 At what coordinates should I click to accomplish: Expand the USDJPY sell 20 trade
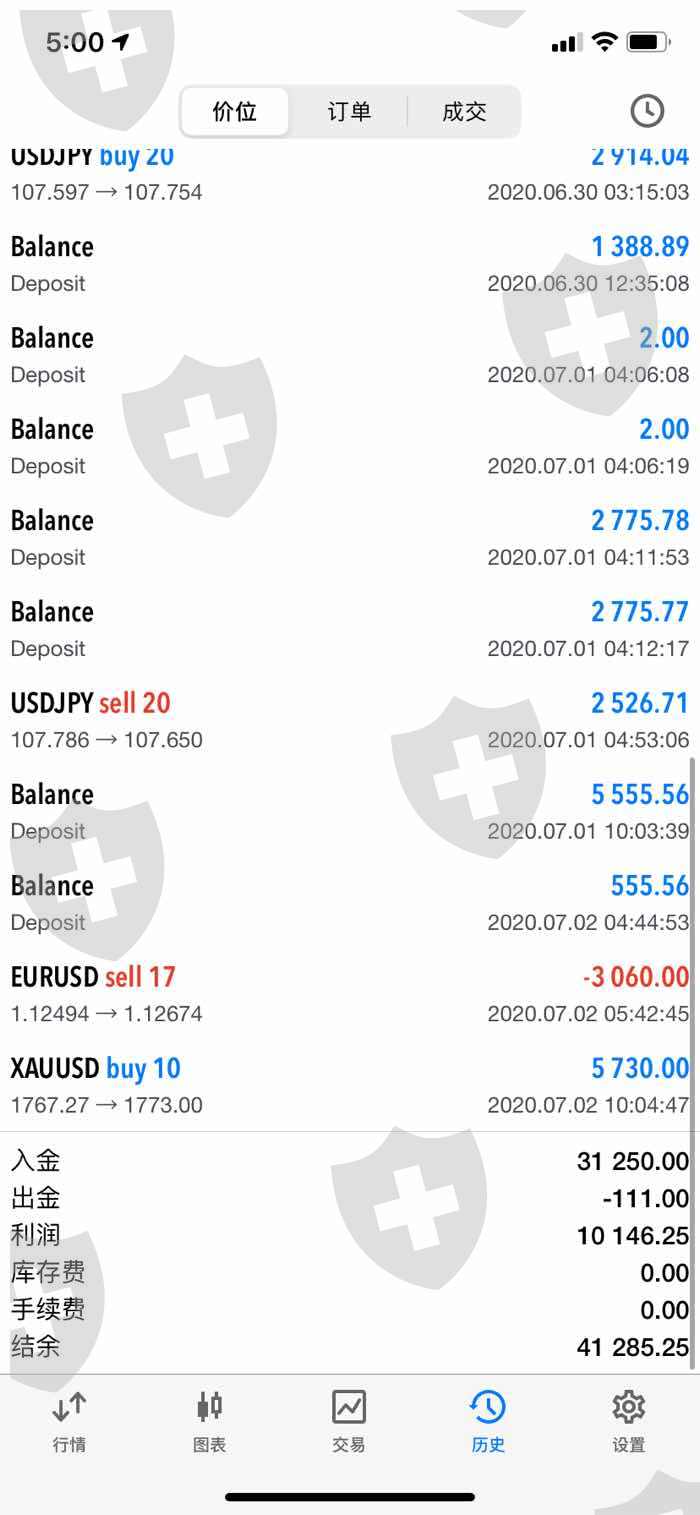(349, 720)
